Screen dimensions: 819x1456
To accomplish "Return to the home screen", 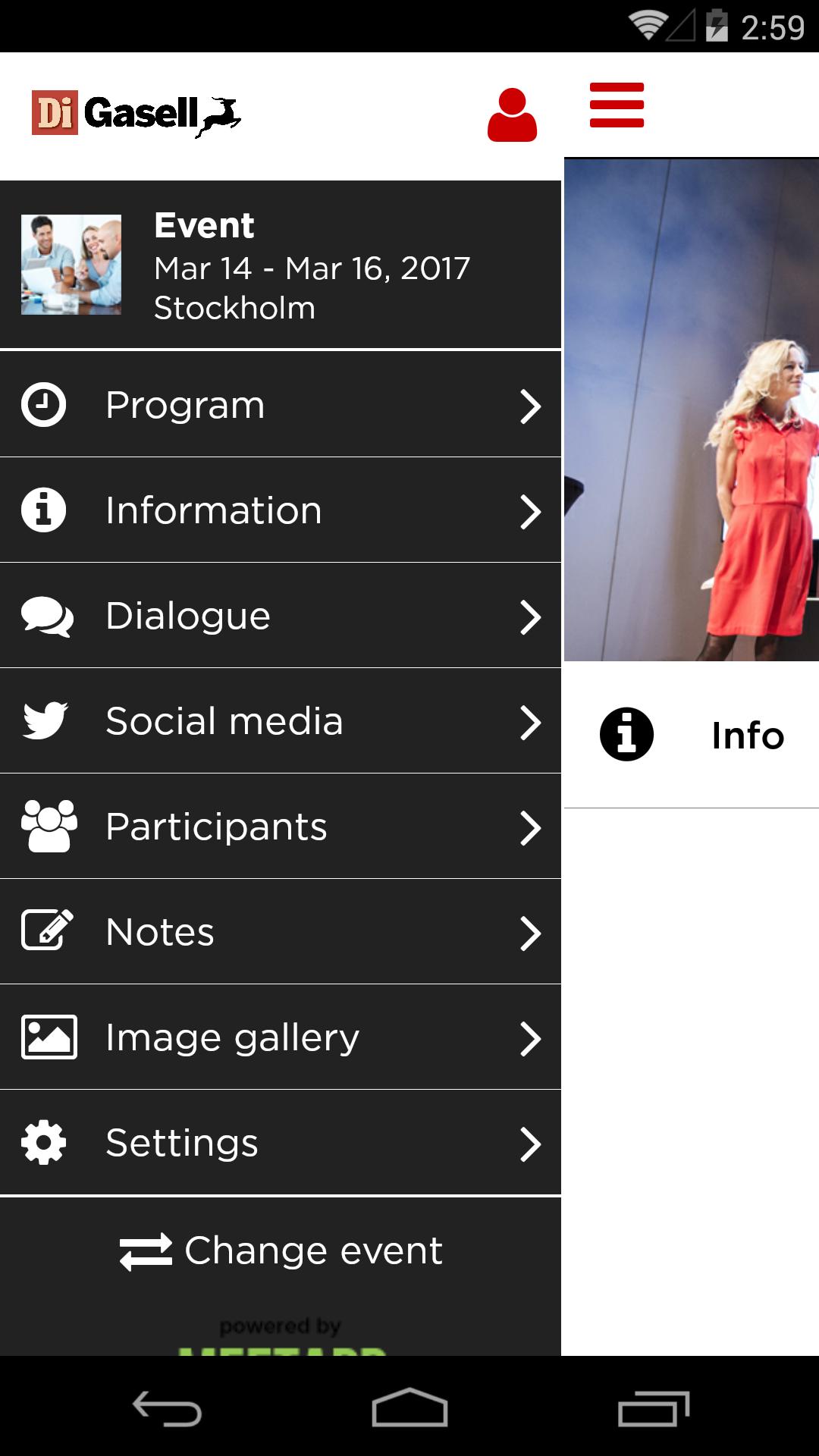I will coord(409,1409).
